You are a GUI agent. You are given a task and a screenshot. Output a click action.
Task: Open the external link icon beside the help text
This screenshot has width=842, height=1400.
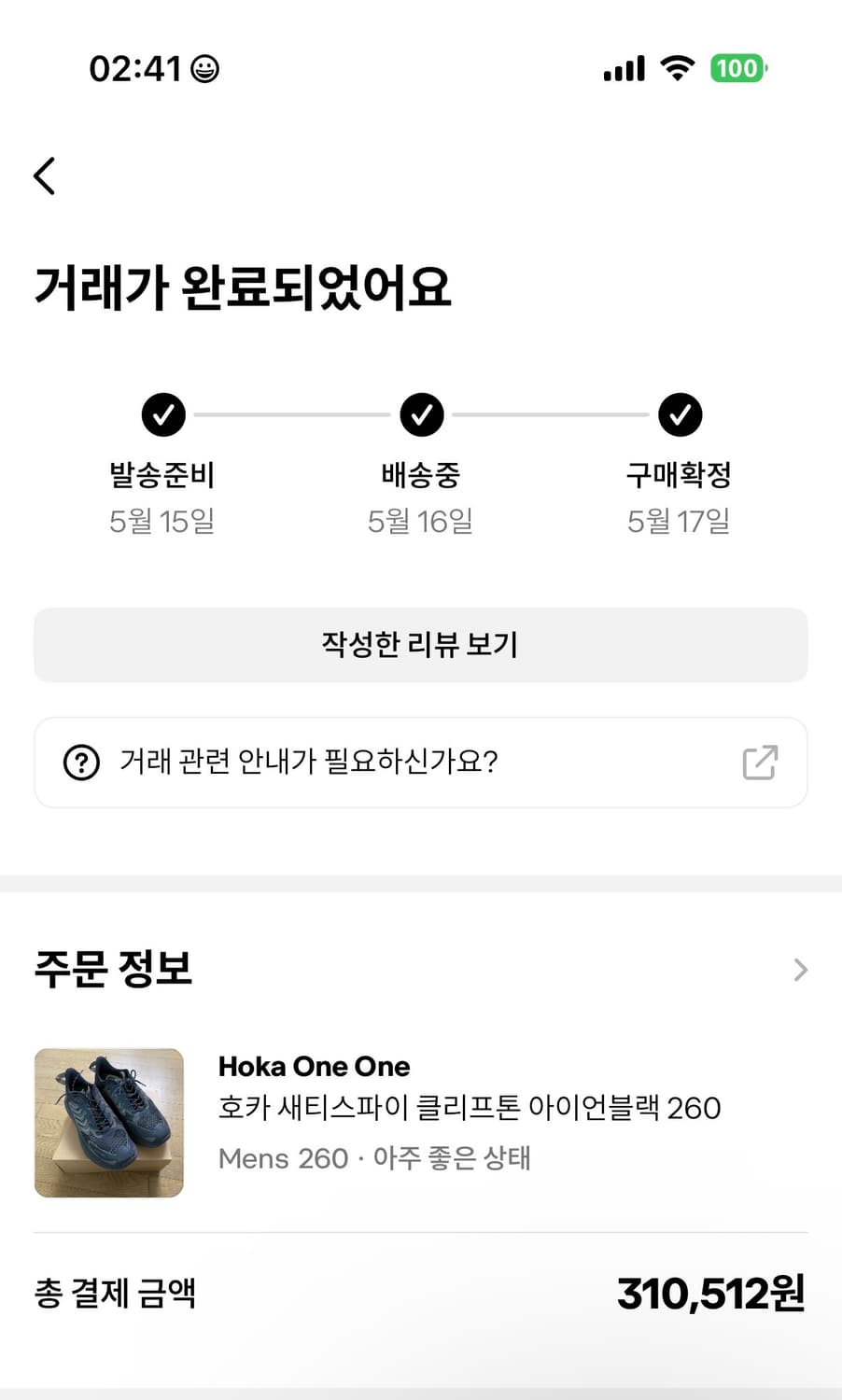pos(761,763)
